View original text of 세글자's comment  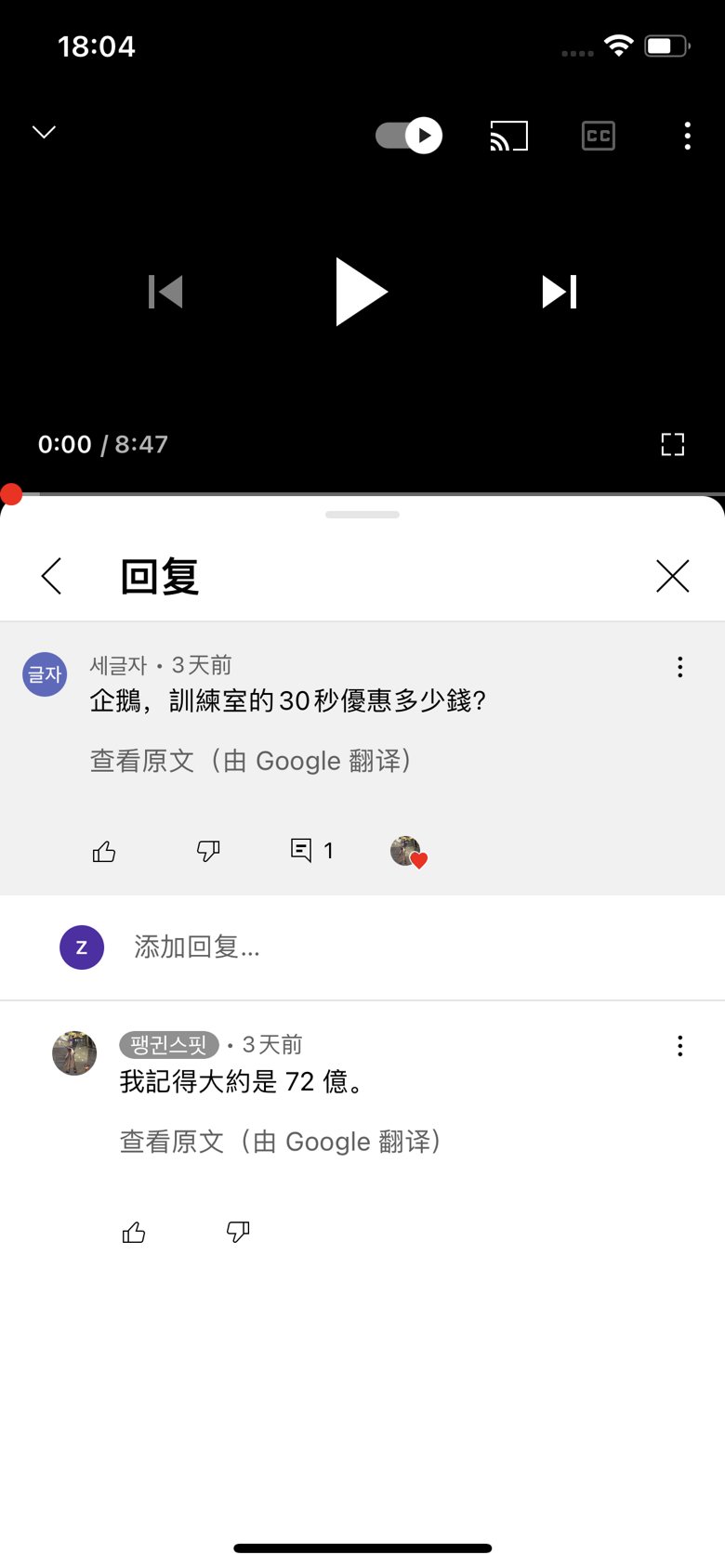251,761
